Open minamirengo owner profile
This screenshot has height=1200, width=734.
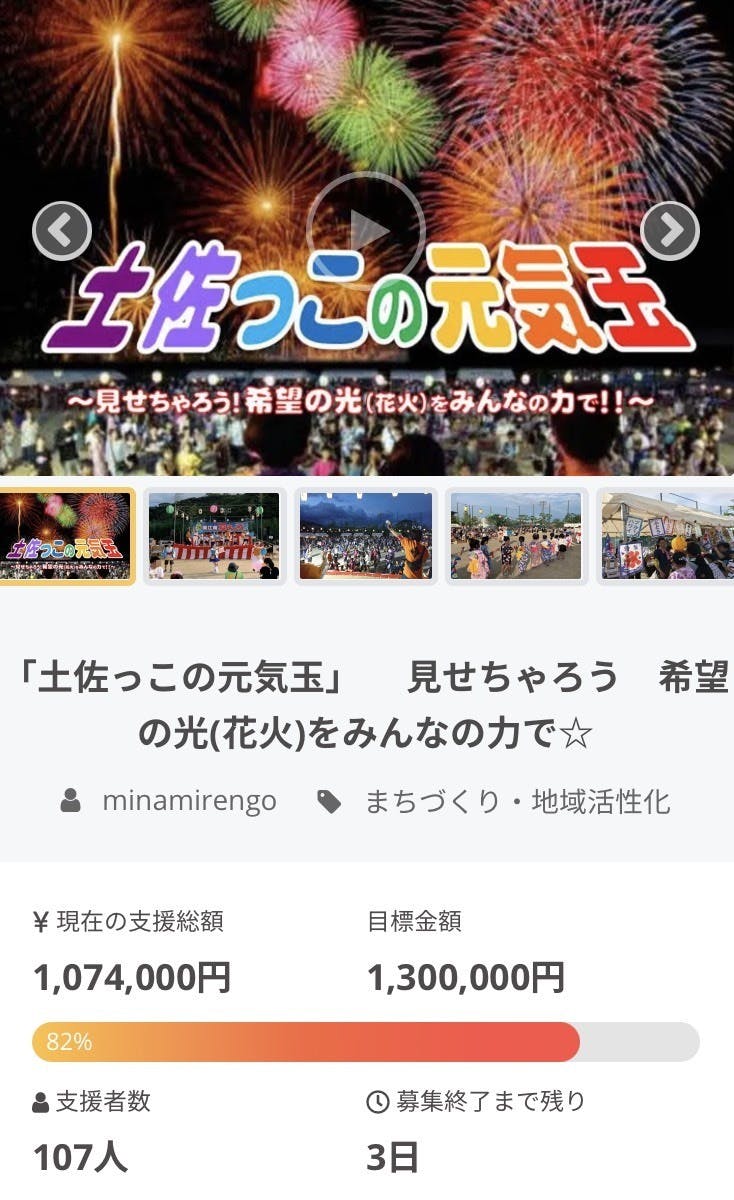188,801
